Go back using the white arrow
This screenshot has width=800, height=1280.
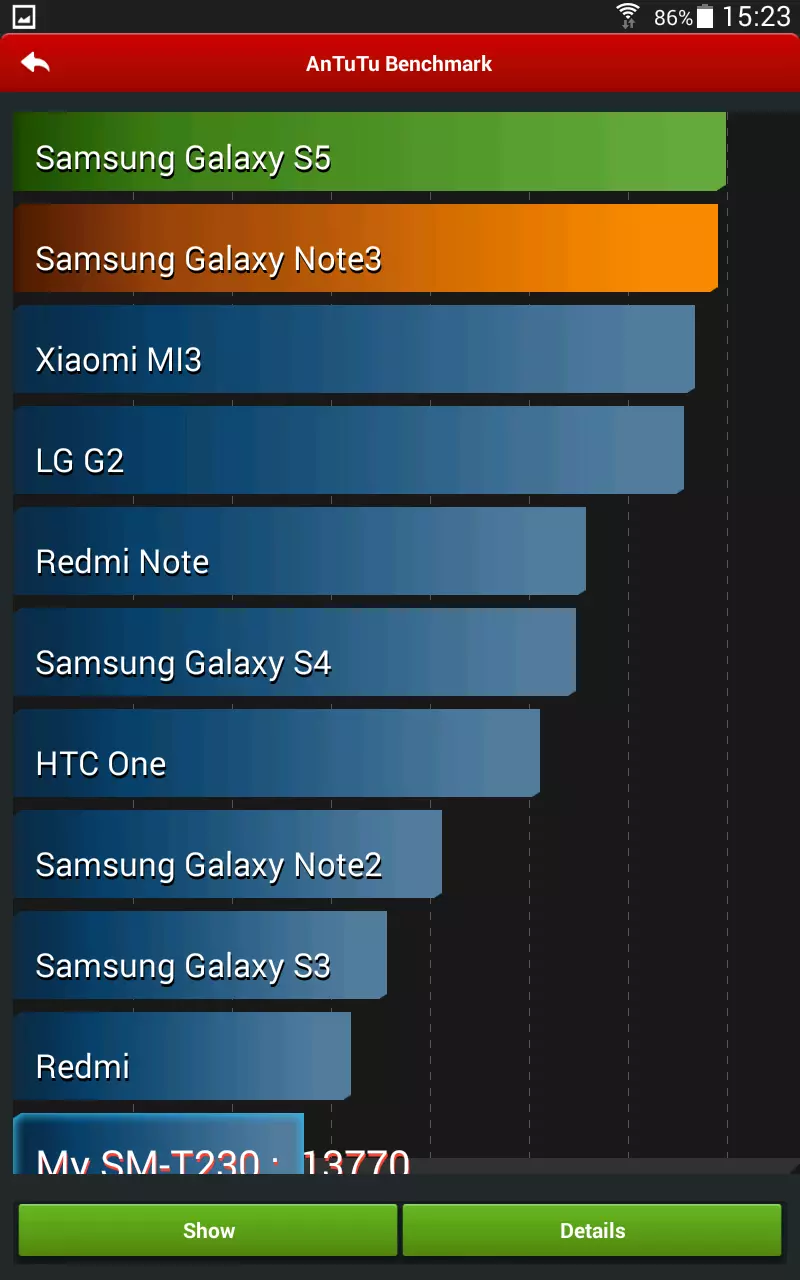click(x=35, y=63)
